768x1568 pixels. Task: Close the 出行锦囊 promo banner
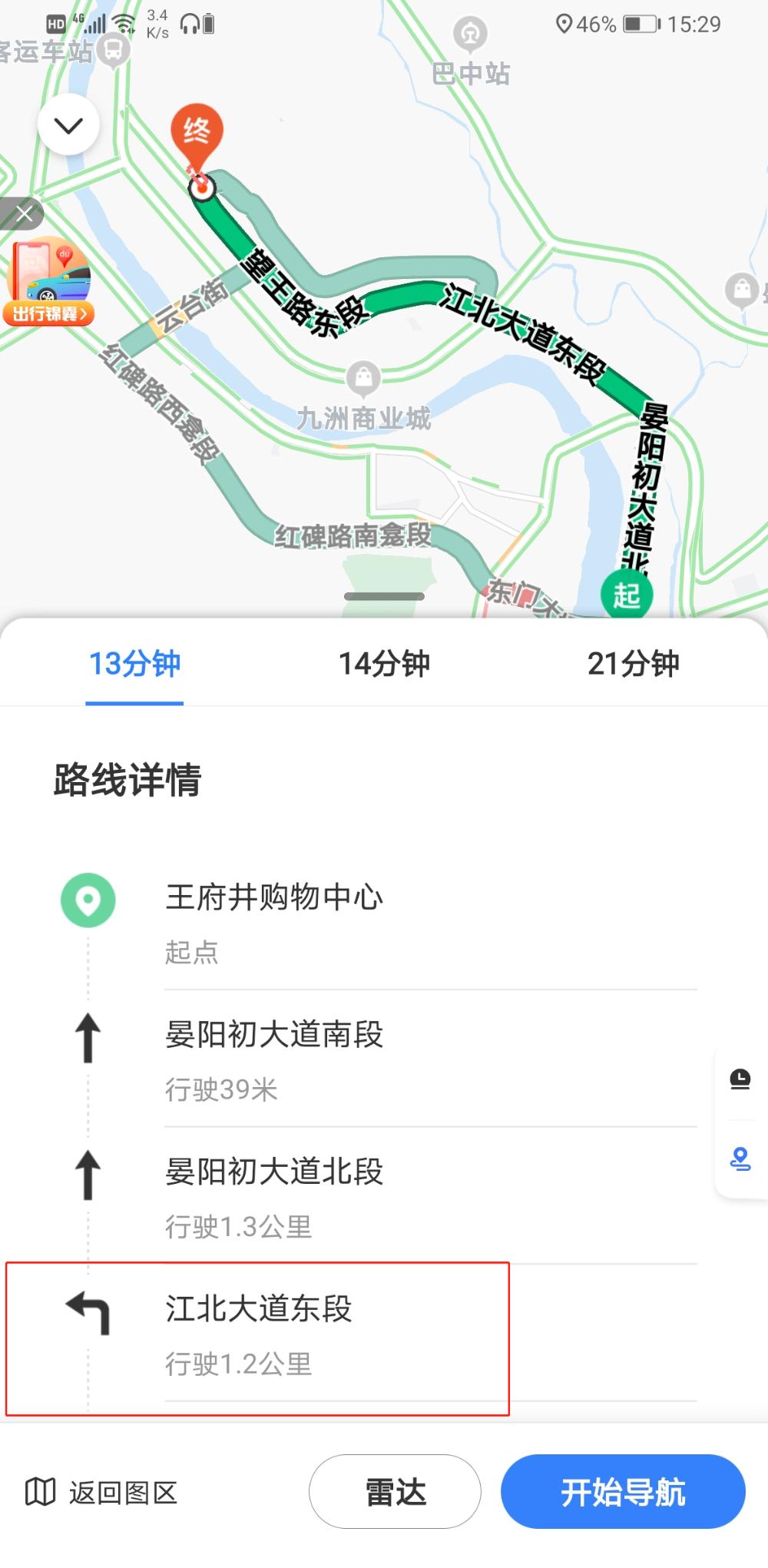click(23, 214)
